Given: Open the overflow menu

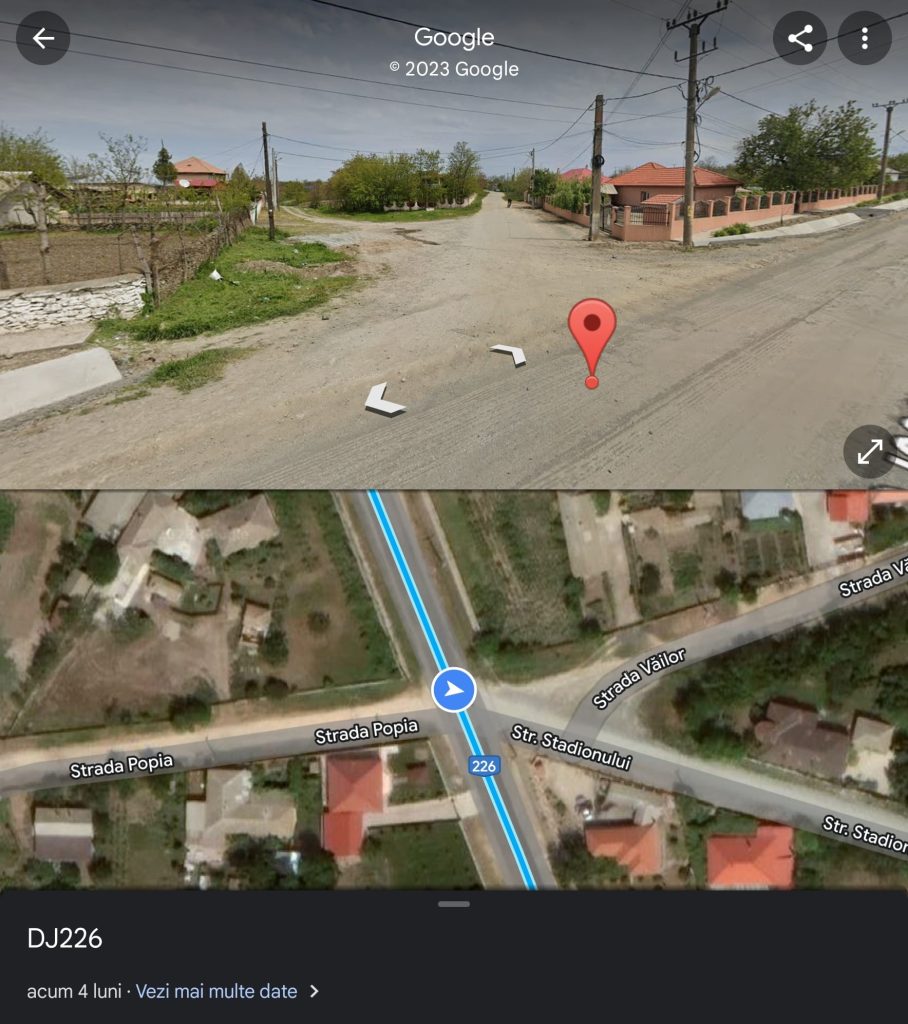Looking at the screenshot, I should pyautogui.click(x=864, y=39).
